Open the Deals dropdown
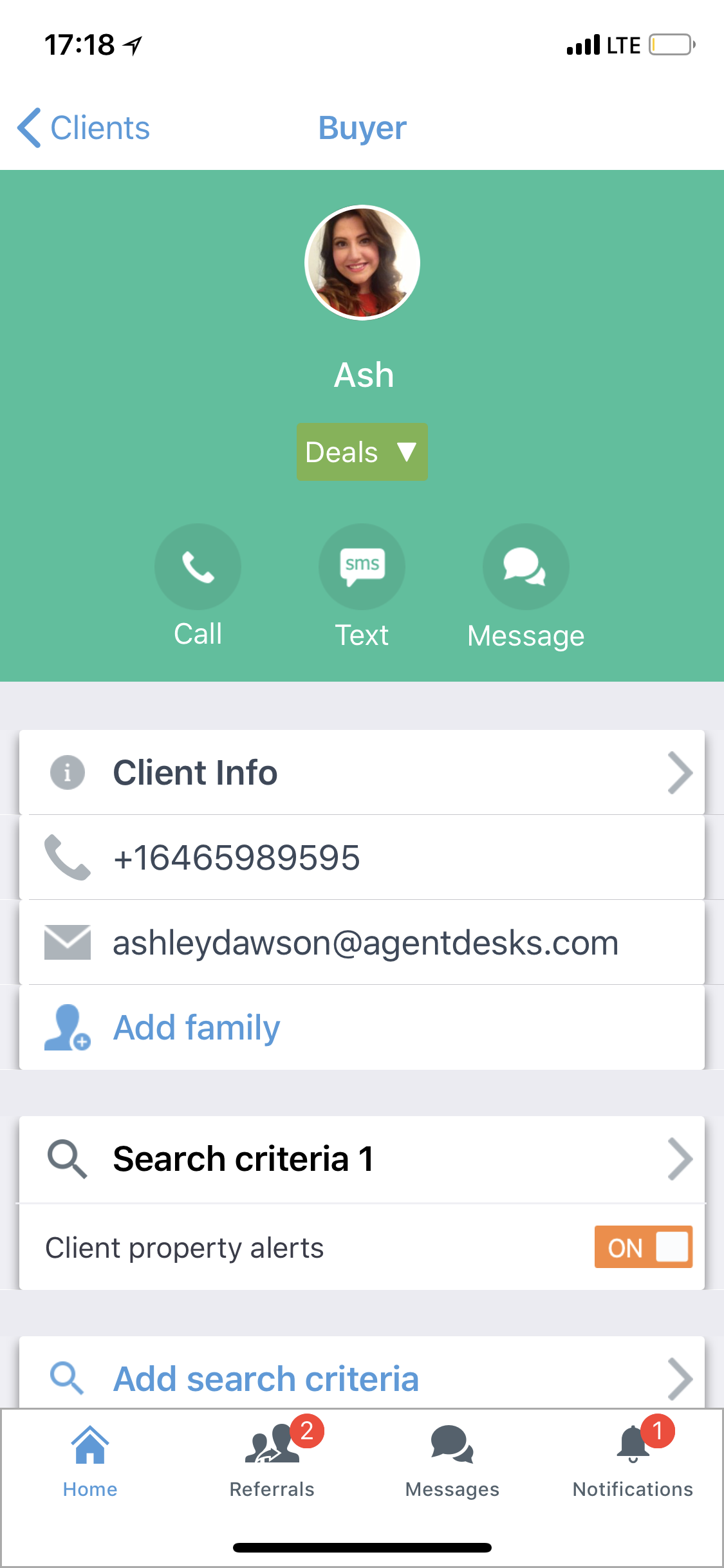 coord(362,452)
